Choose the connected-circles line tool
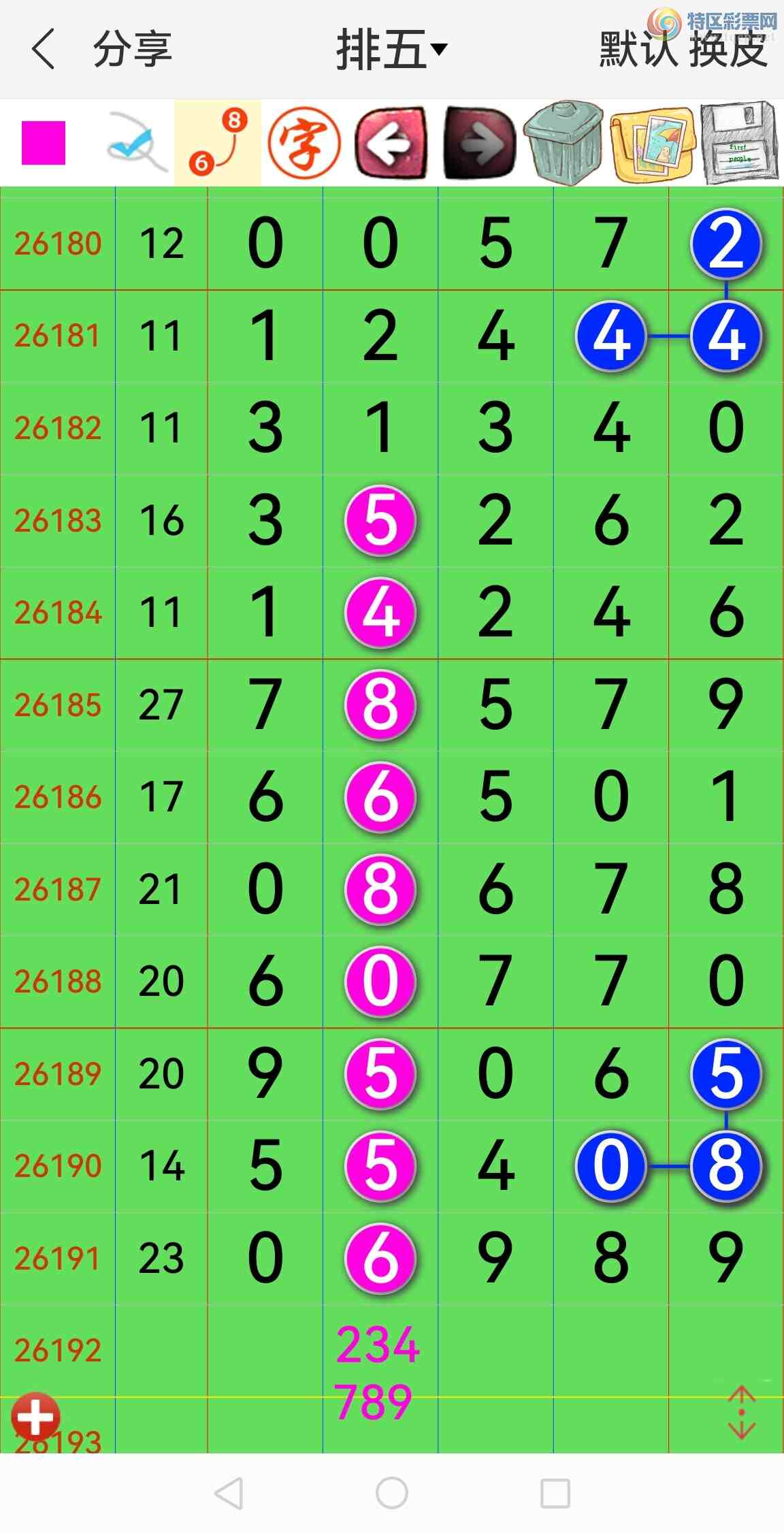784x1533 pixels. [x=218, y=142]
